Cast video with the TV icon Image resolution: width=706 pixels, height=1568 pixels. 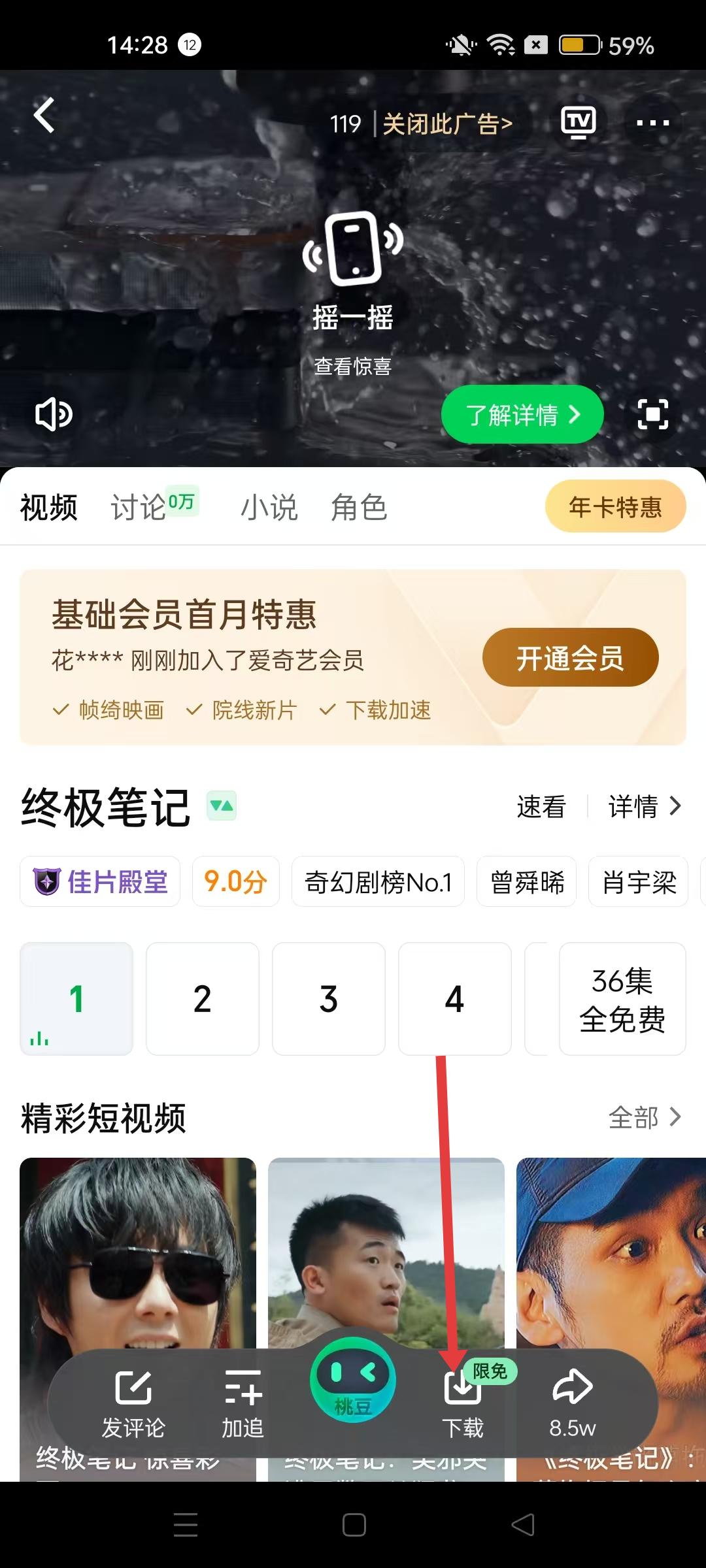click(x=579, y=122)
